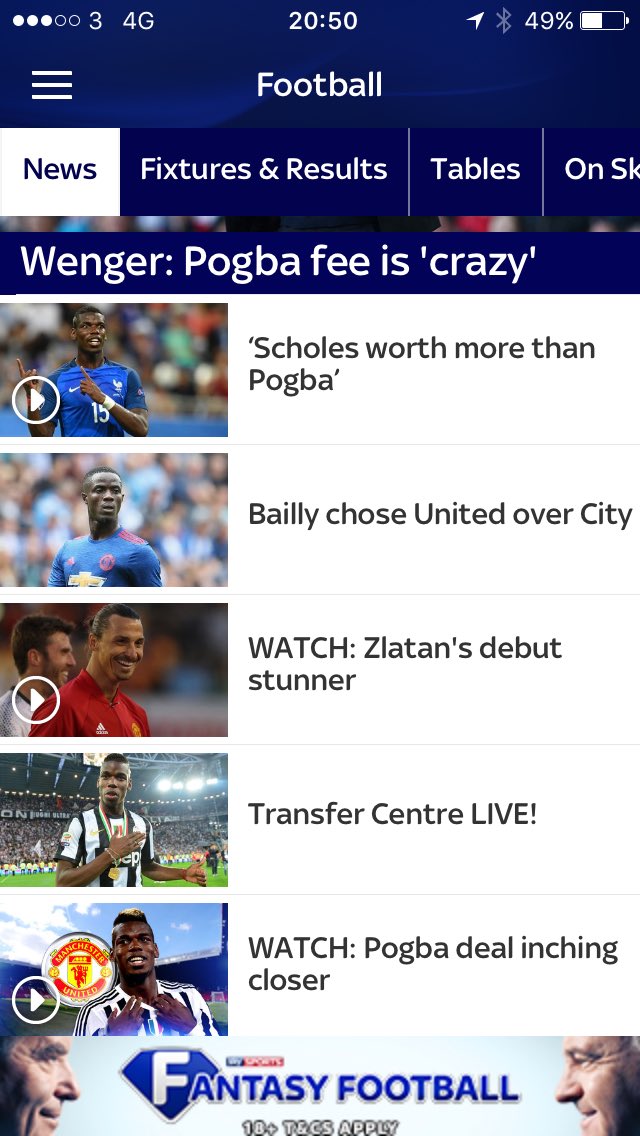640x1136 pixels.
Task: Open the Wenger Pogba fee headline story
Action: 279,262
